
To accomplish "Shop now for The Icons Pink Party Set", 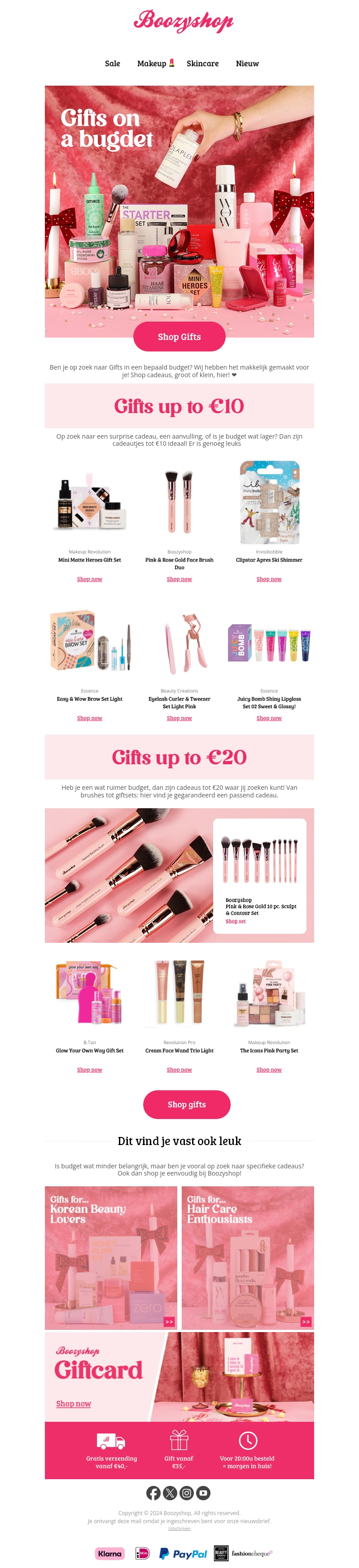I will tap(269, 1069).
